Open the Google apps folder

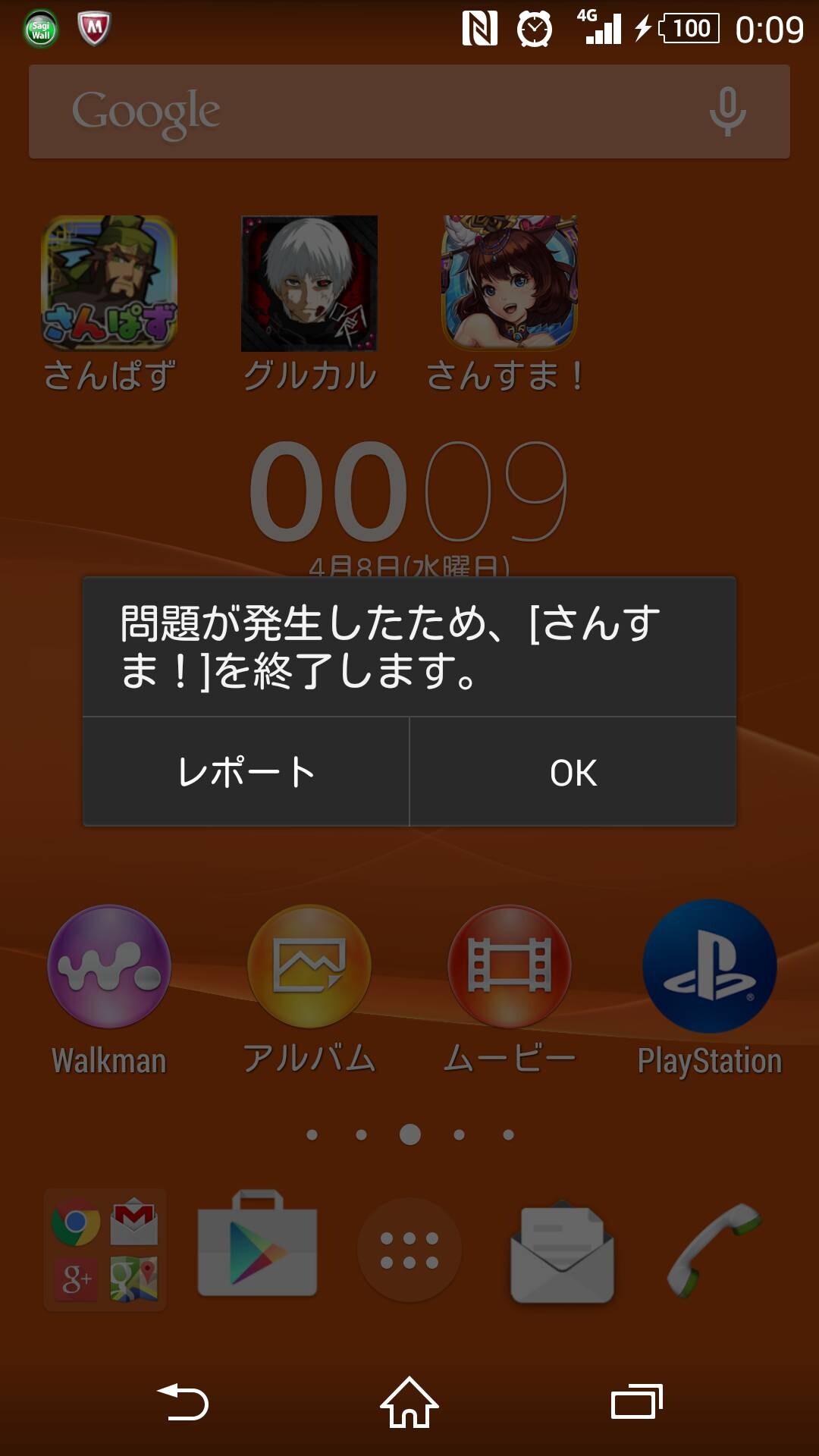tap(105, 1250)
